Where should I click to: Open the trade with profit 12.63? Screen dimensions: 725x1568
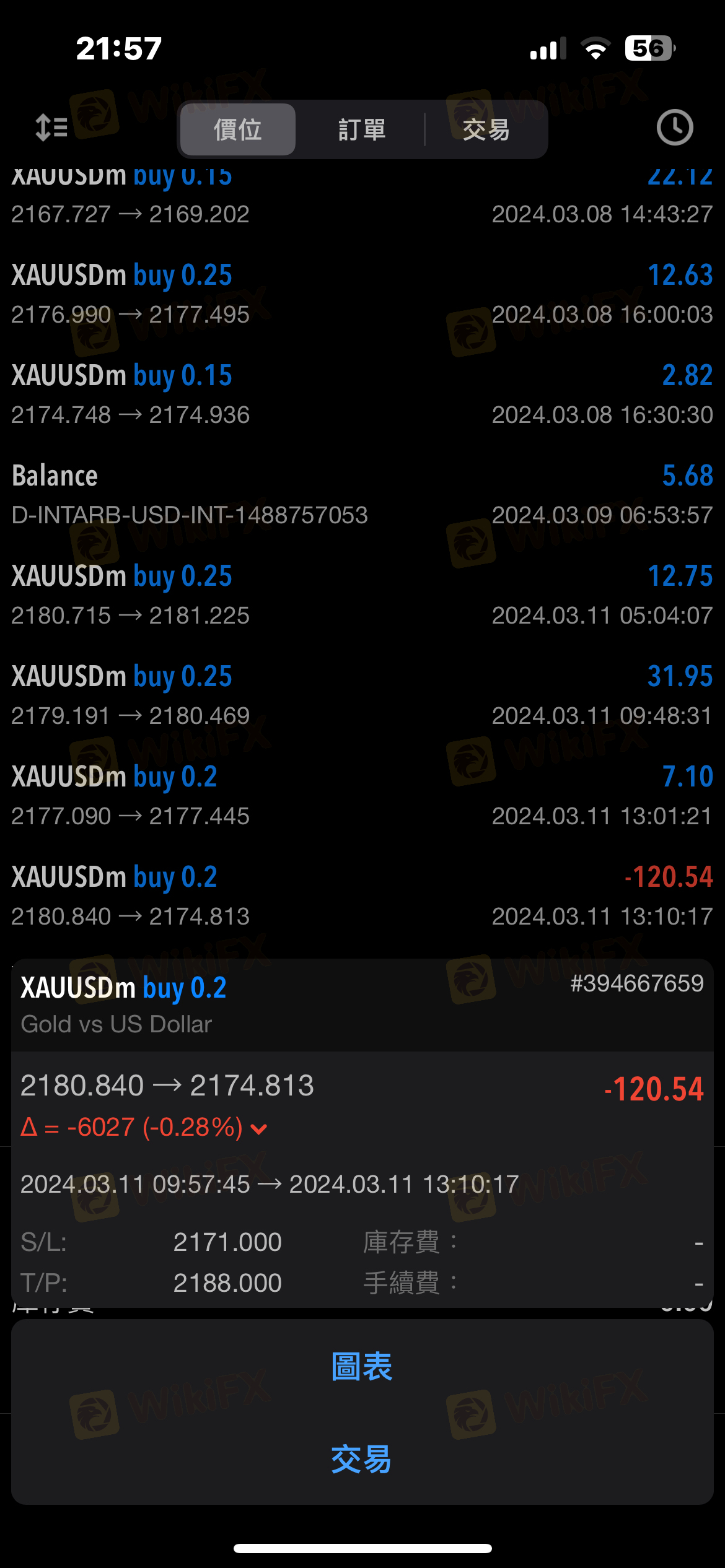click(362, 294)
